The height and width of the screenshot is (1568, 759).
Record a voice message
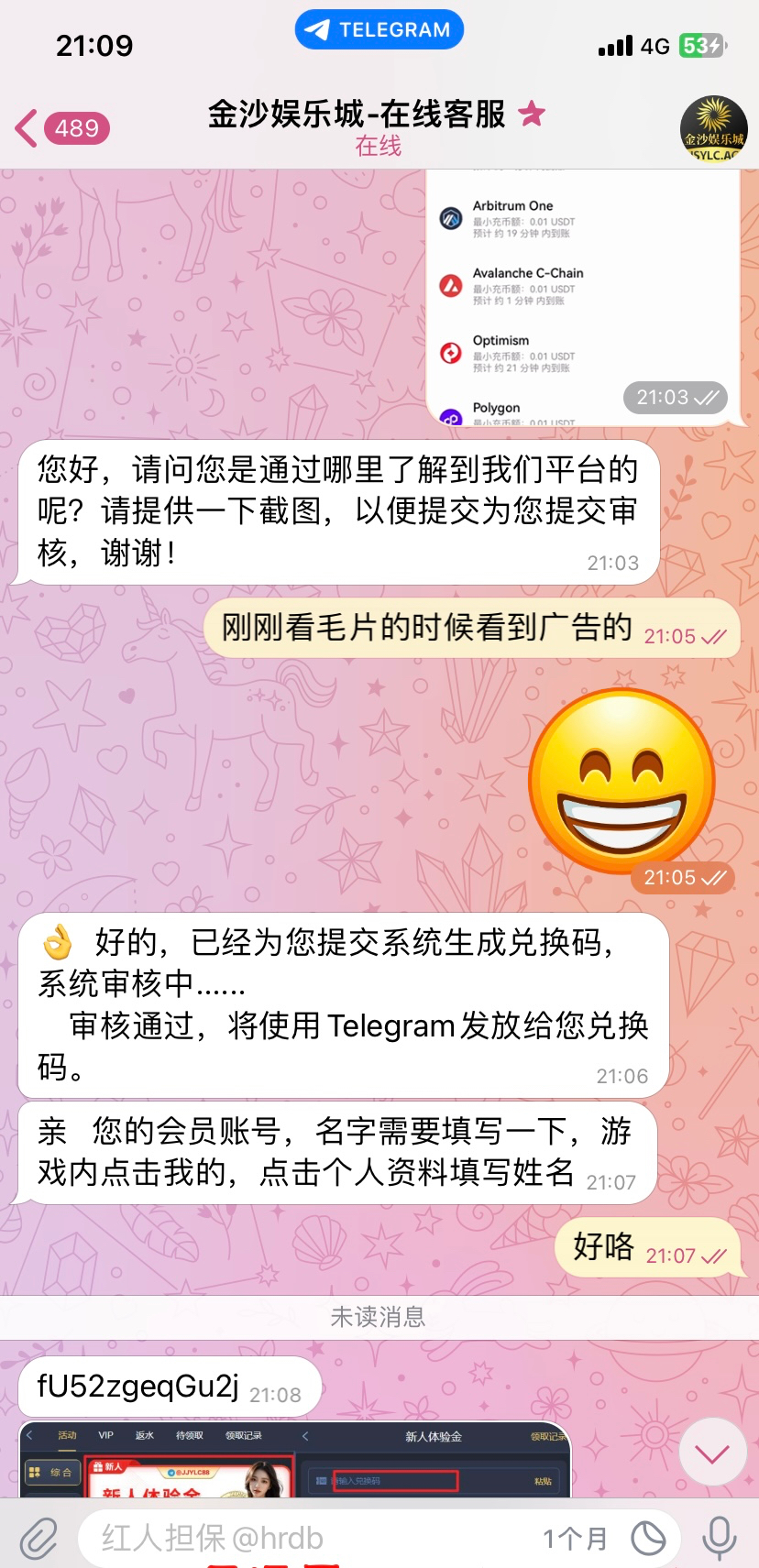[x=720, y=1538]
